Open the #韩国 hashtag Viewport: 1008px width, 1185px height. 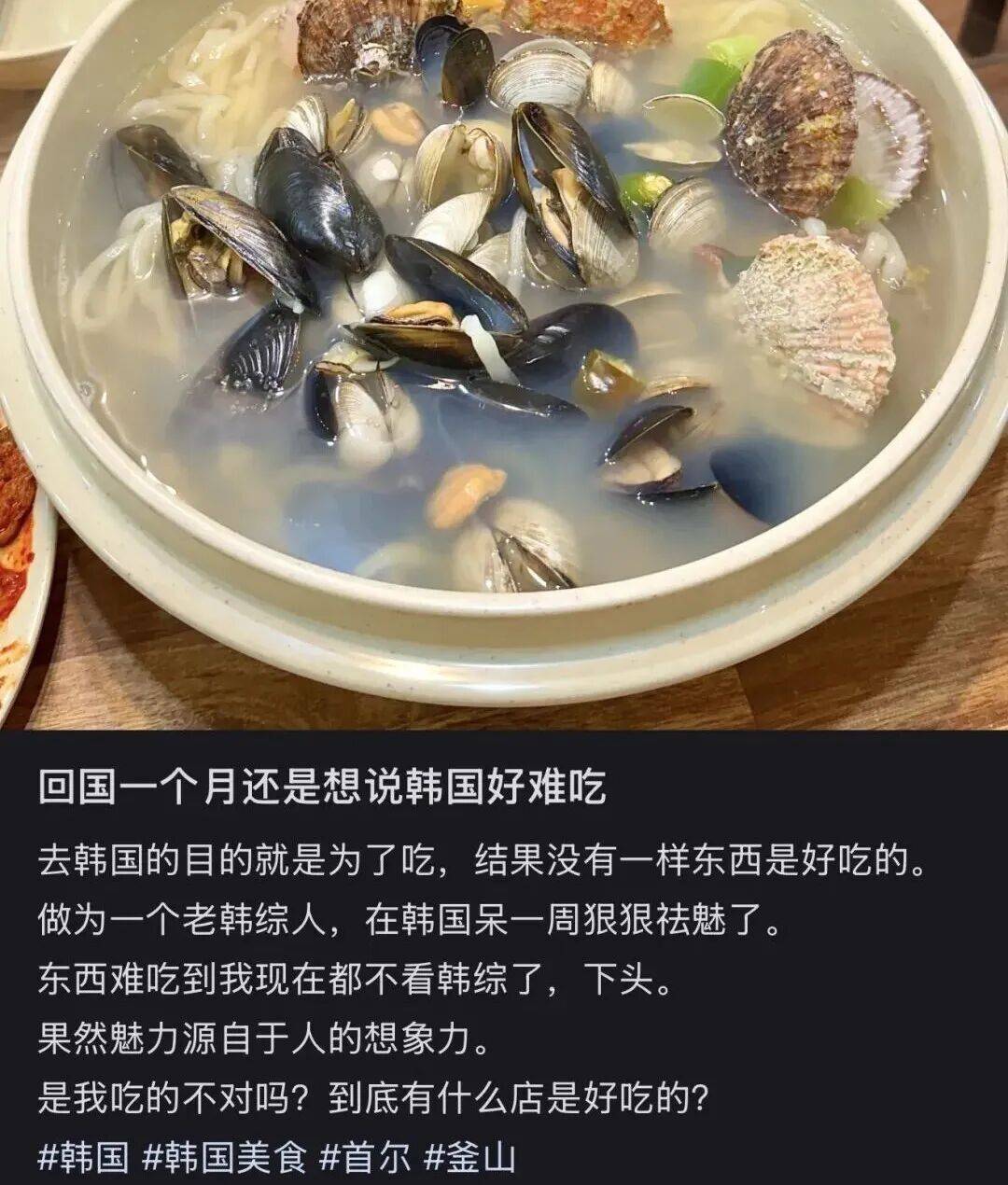[83, 1158]
